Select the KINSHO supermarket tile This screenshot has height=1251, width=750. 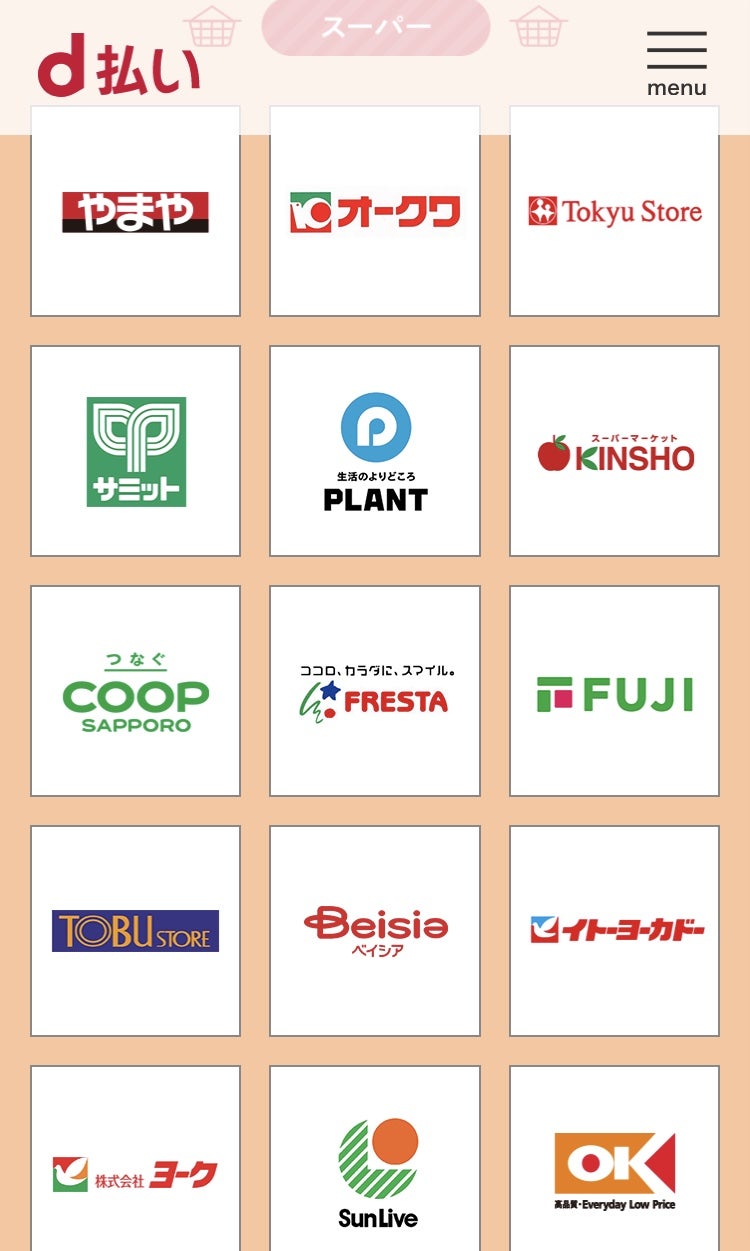point(614,451)
